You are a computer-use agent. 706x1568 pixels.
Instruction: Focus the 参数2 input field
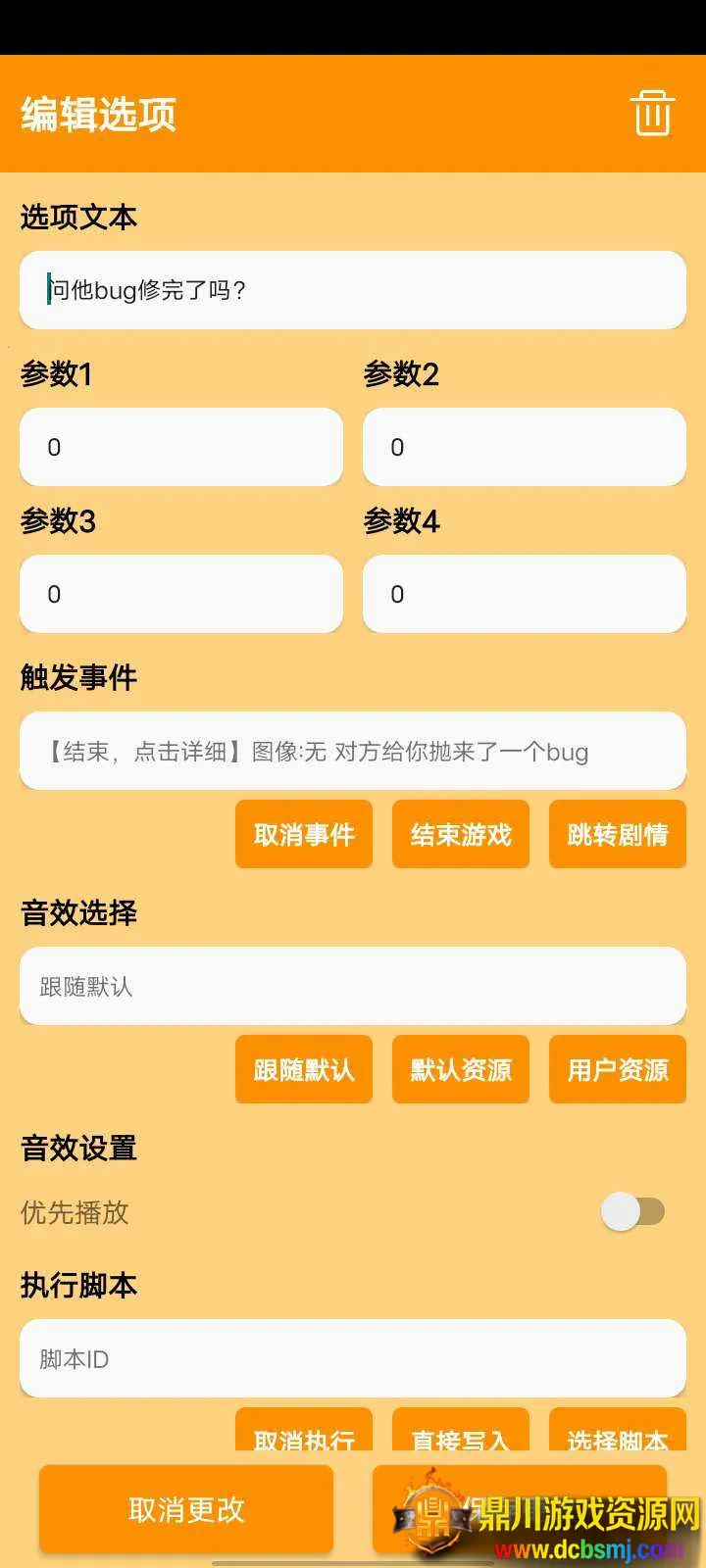(x=525, y=447)
